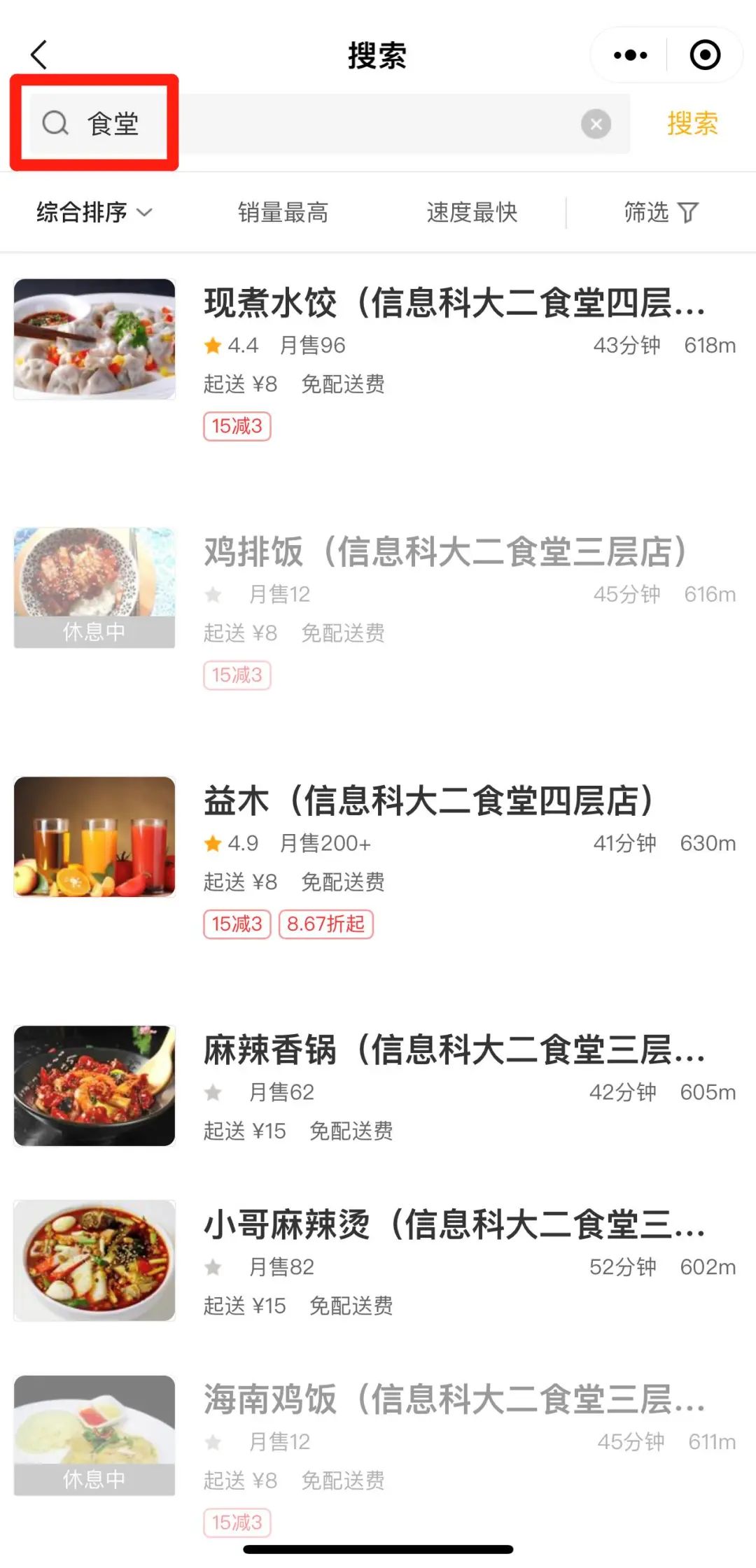Open the 鸡排饭 restaurant listing
The height and width of the screenshot is (1568, 756).
point(445,552)
